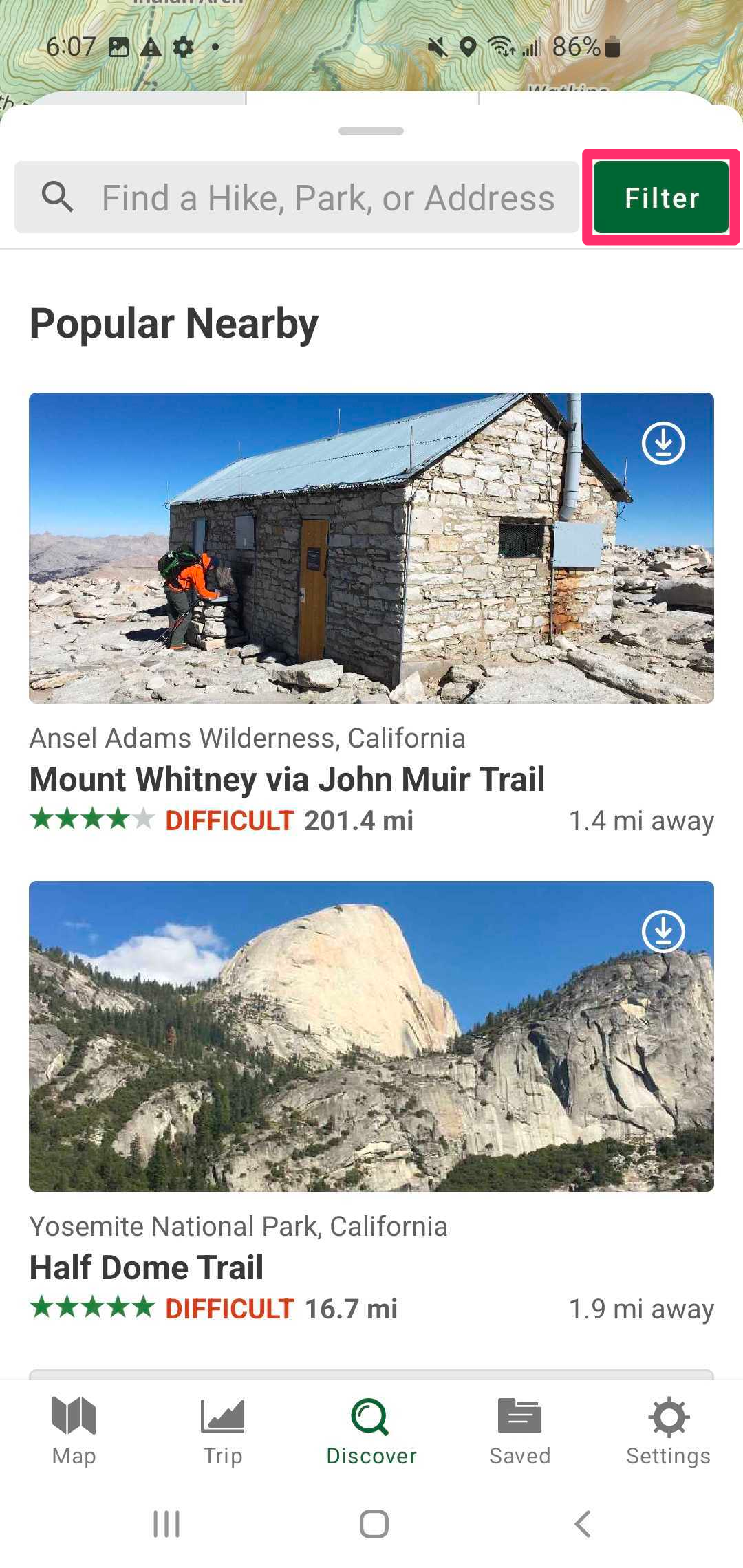Go to the phone's home screen

pos(374,1524)
